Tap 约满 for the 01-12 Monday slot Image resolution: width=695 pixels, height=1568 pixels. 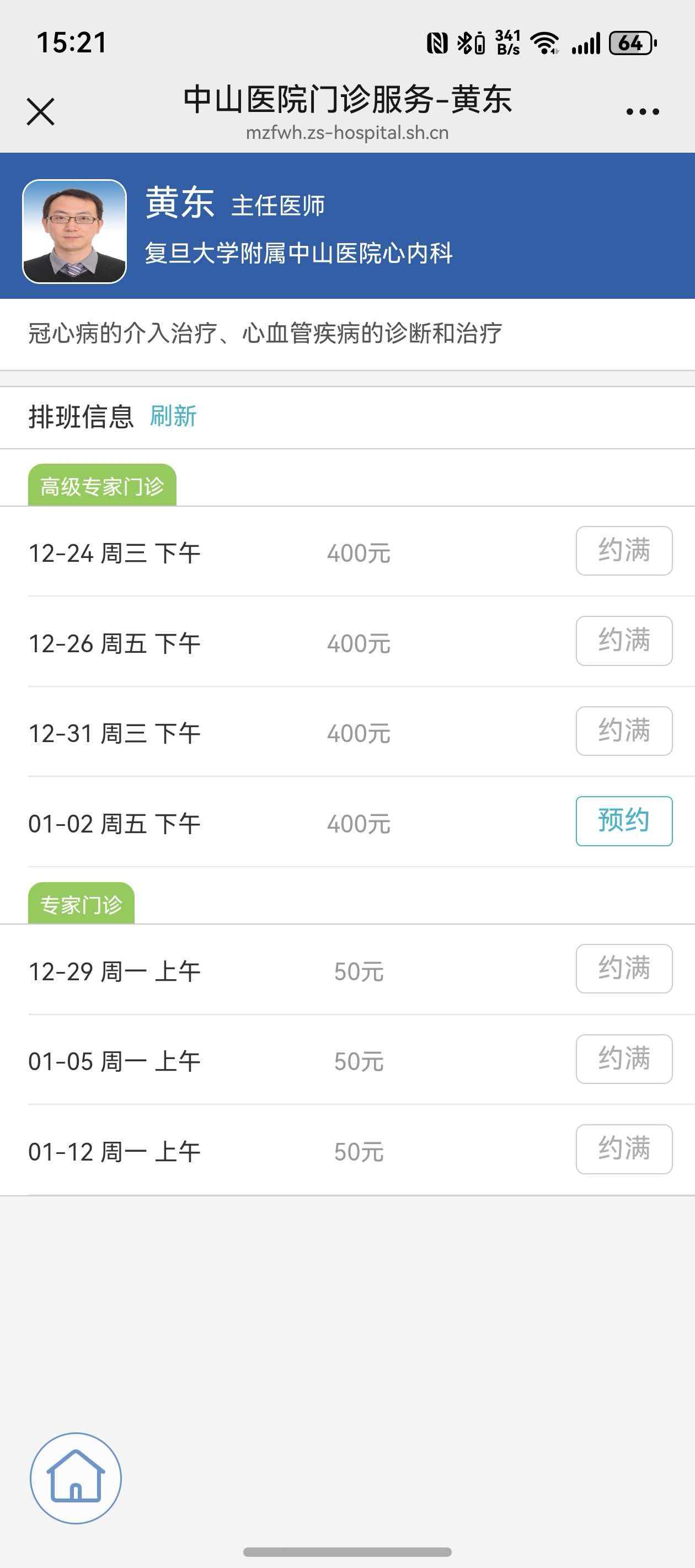click(624, 1148)
